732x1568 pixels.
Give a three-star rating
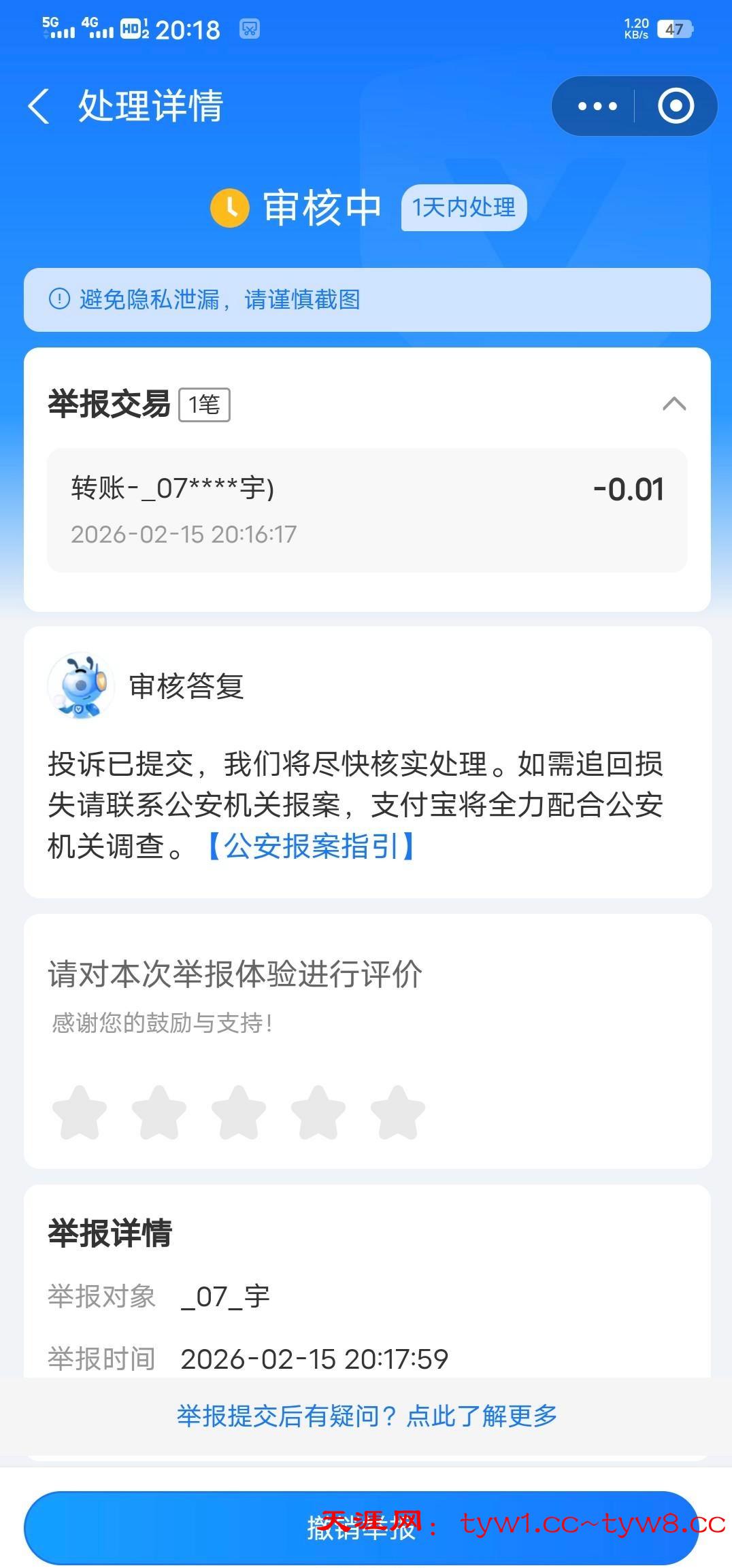(x=239, y=1112)
